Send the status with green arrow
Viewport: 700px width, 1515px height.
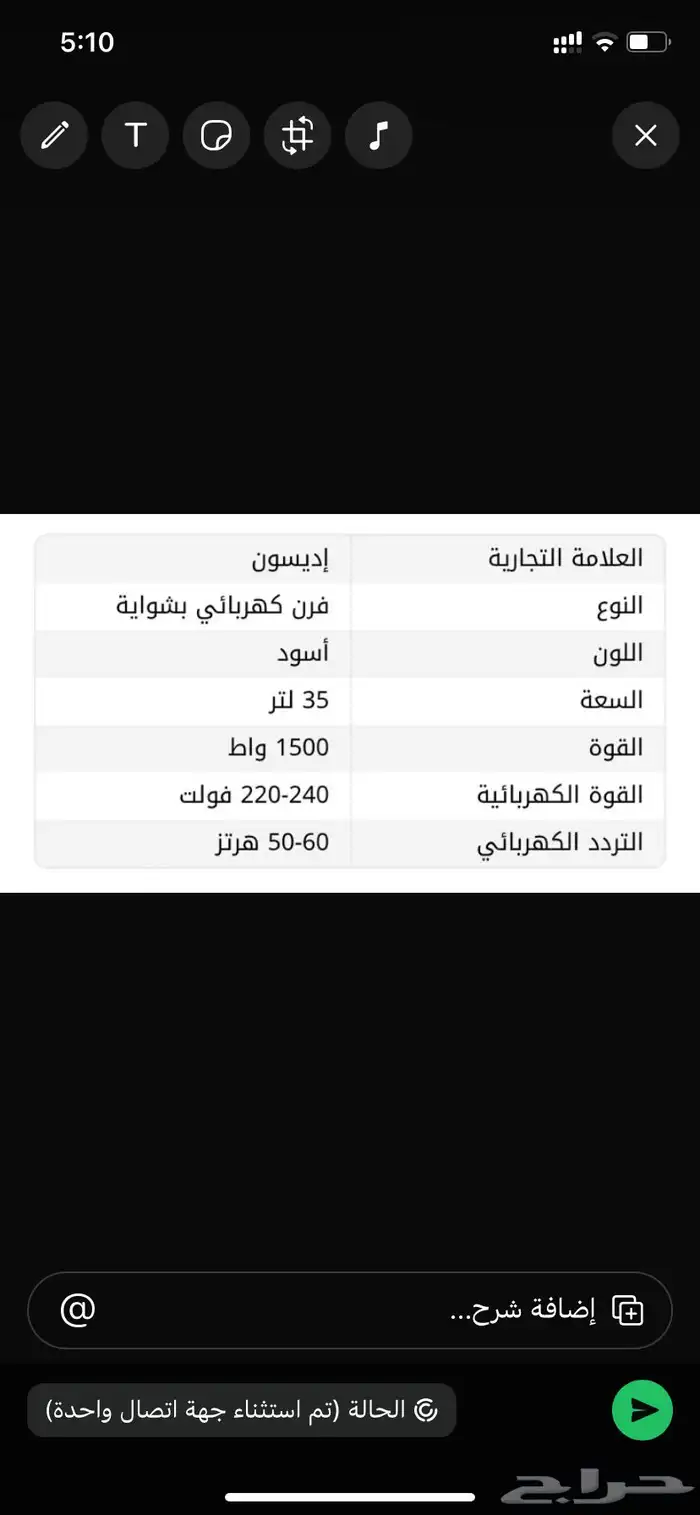coord(642,1410)
